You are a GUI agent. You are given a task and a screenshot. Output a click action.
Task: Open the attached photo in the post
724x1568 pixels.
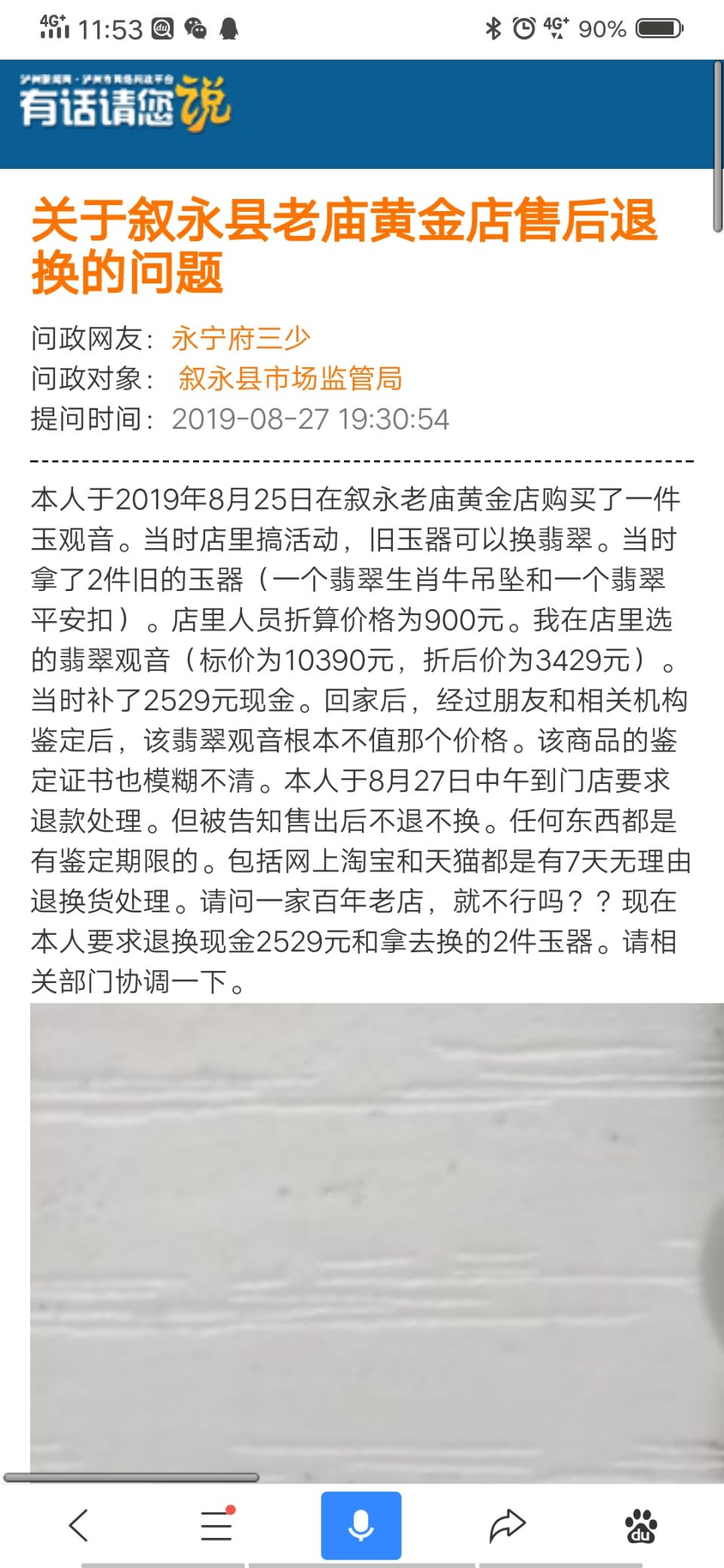pyautogui.click(x=376, y=1236)
